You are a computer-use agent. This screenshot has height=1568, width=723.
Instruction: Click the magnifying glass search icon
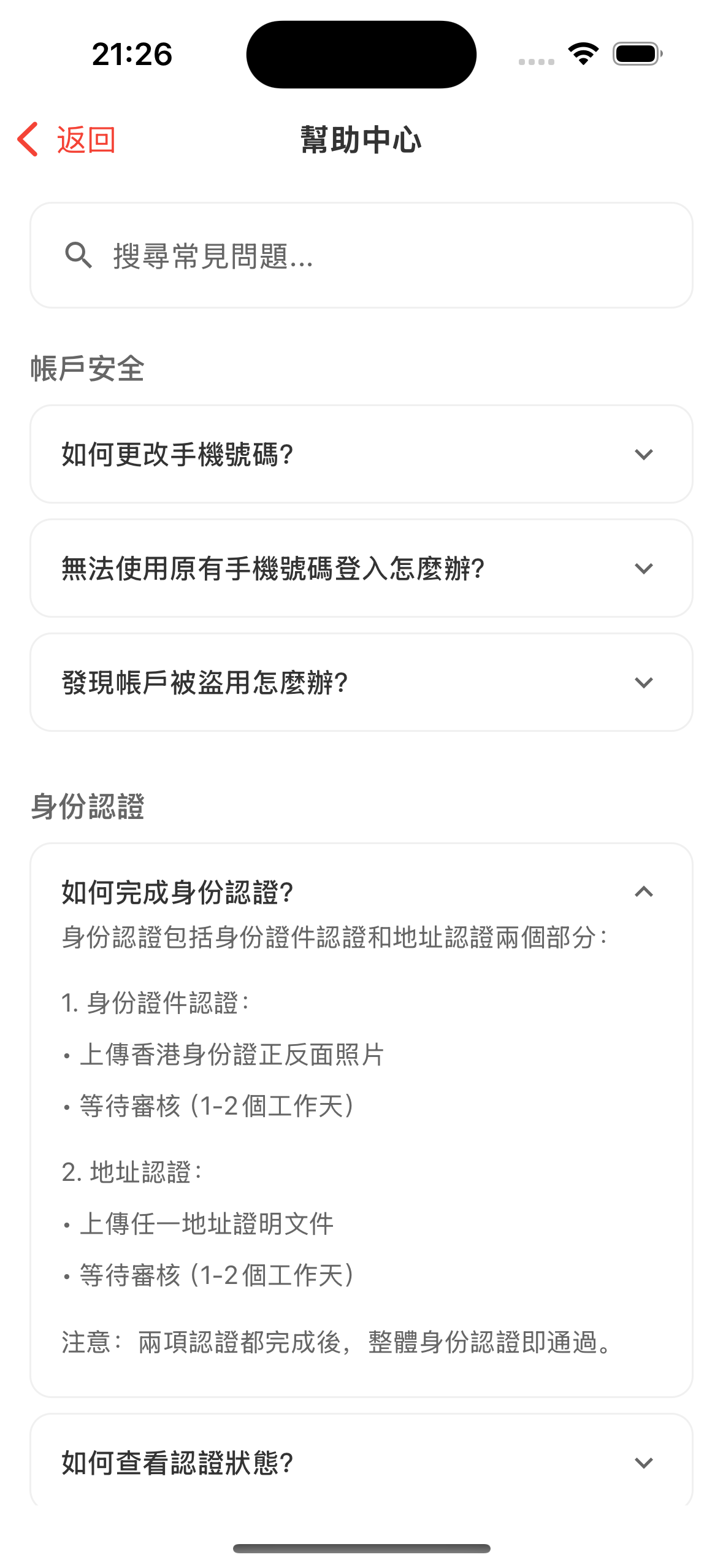77,255
